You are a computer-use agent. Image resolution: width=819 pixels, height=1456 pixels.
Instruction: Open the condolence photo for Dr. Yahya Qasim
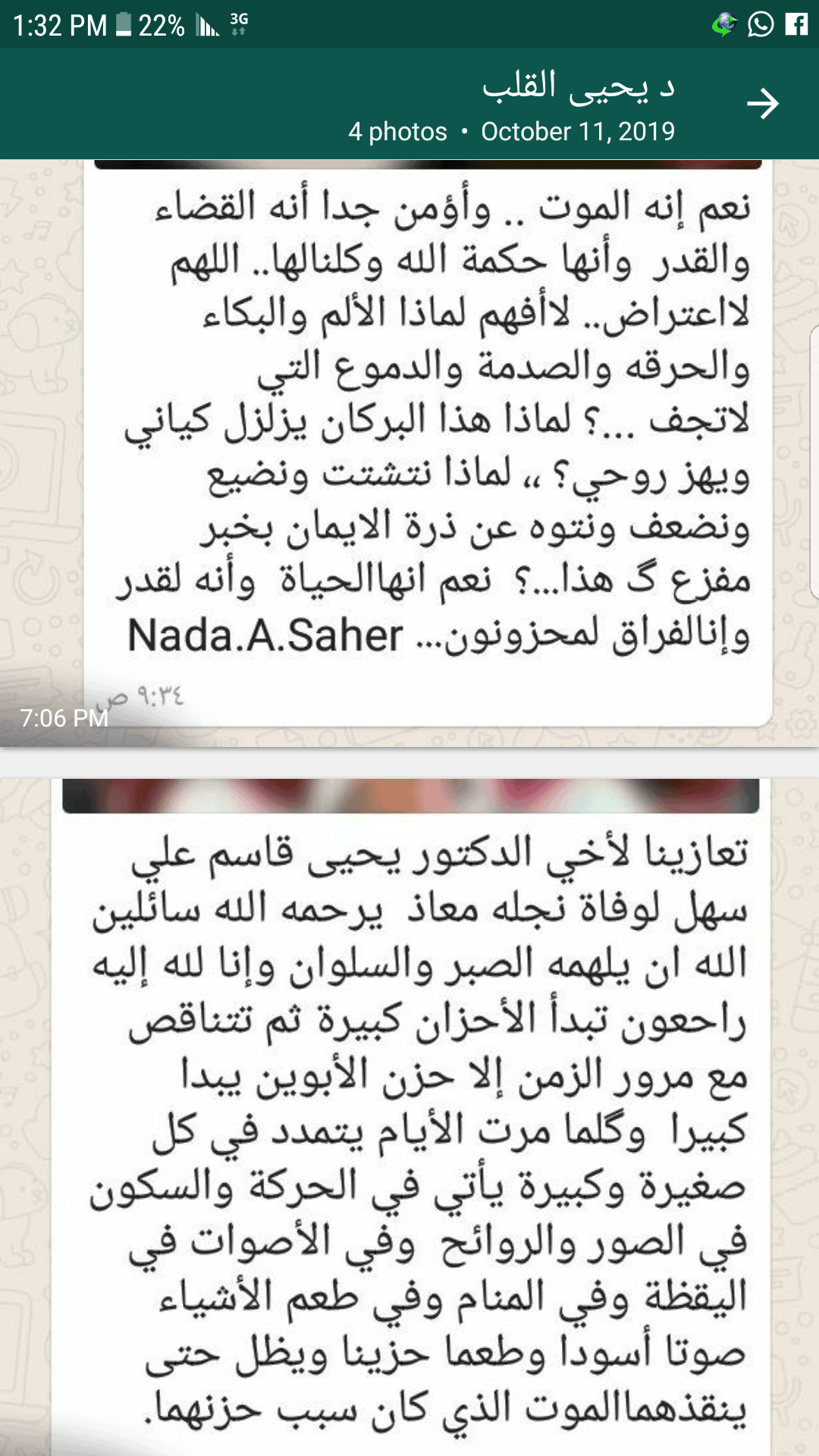pyautogui.click(x=409, y=1117)
